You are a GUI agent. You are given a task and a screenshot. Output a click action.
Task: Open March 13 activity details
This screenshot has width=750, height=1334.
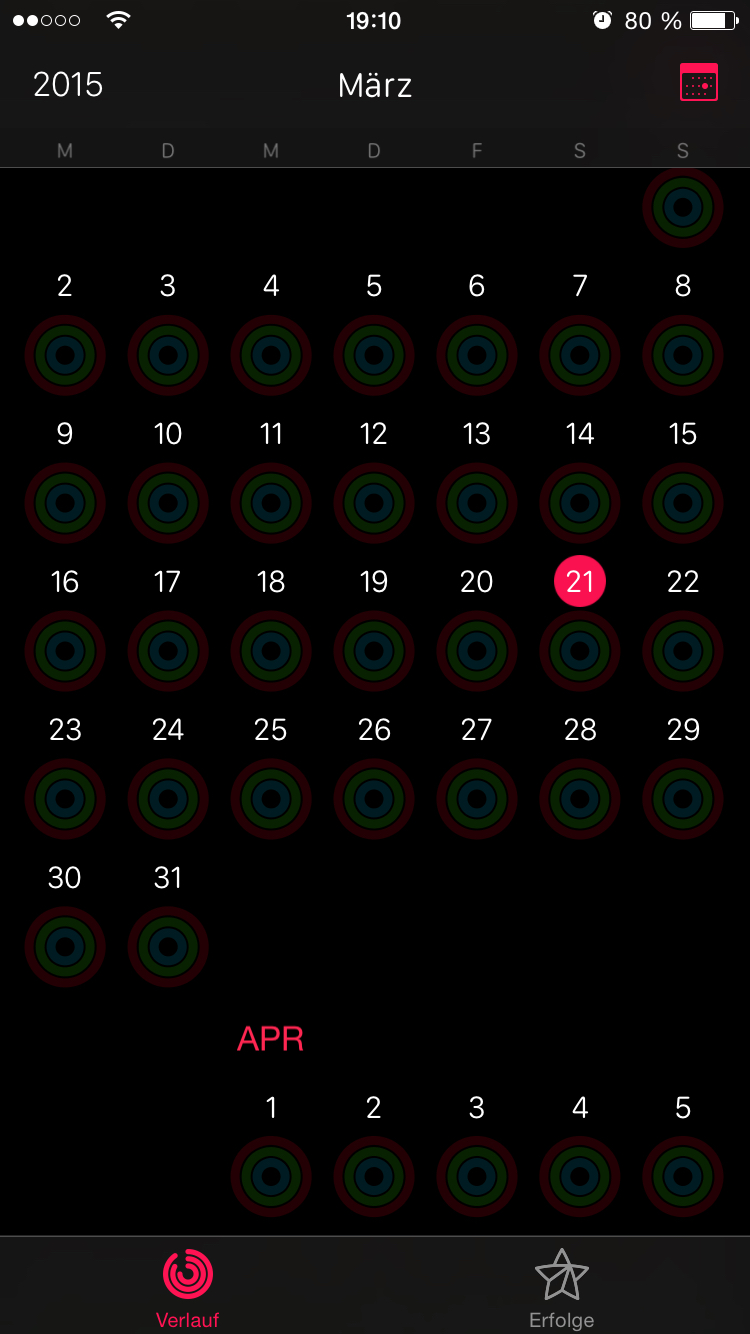[477, 503]
